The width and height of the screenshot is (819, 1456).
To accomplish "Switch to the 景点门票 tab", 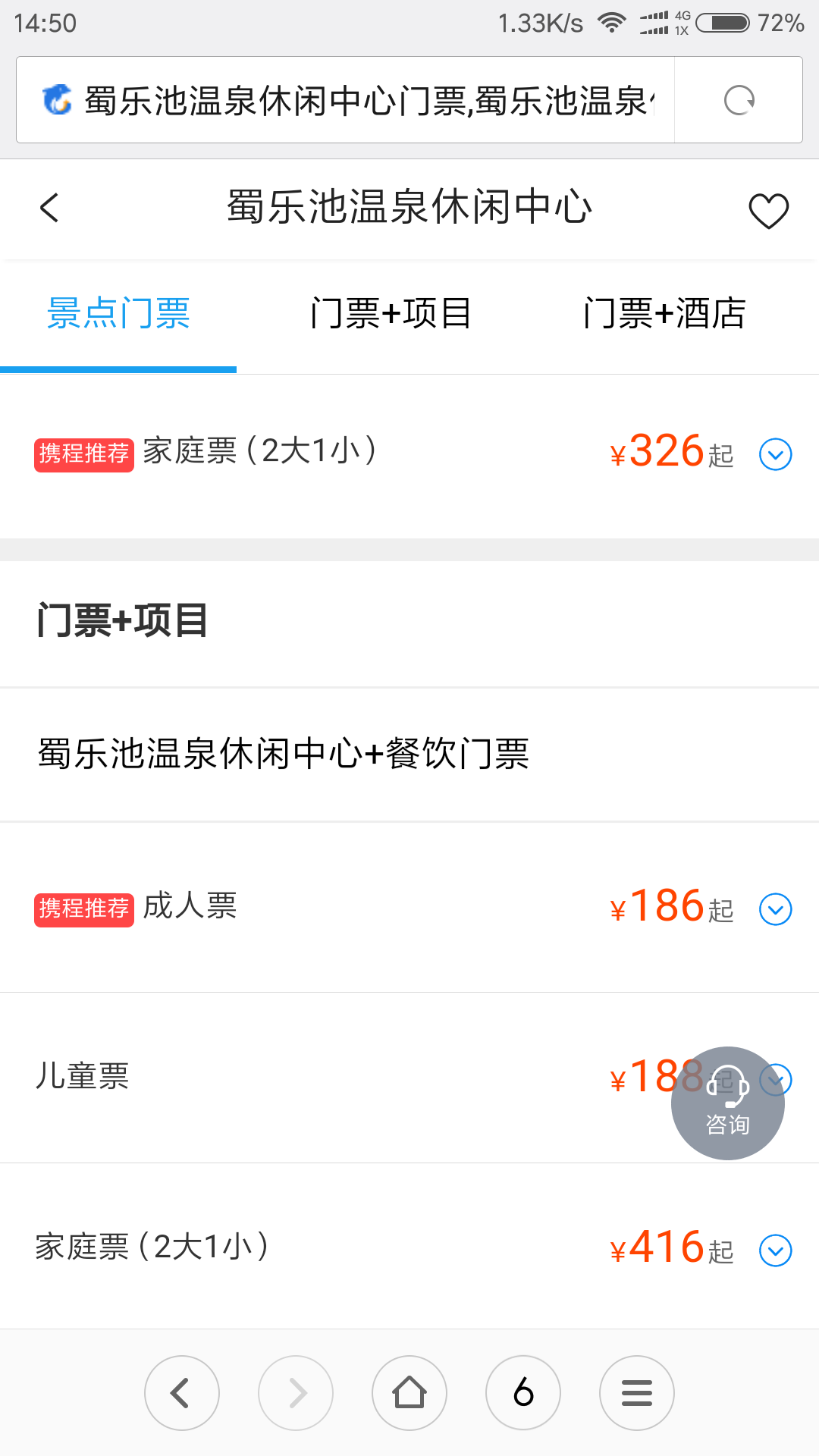I will [118, 314].
